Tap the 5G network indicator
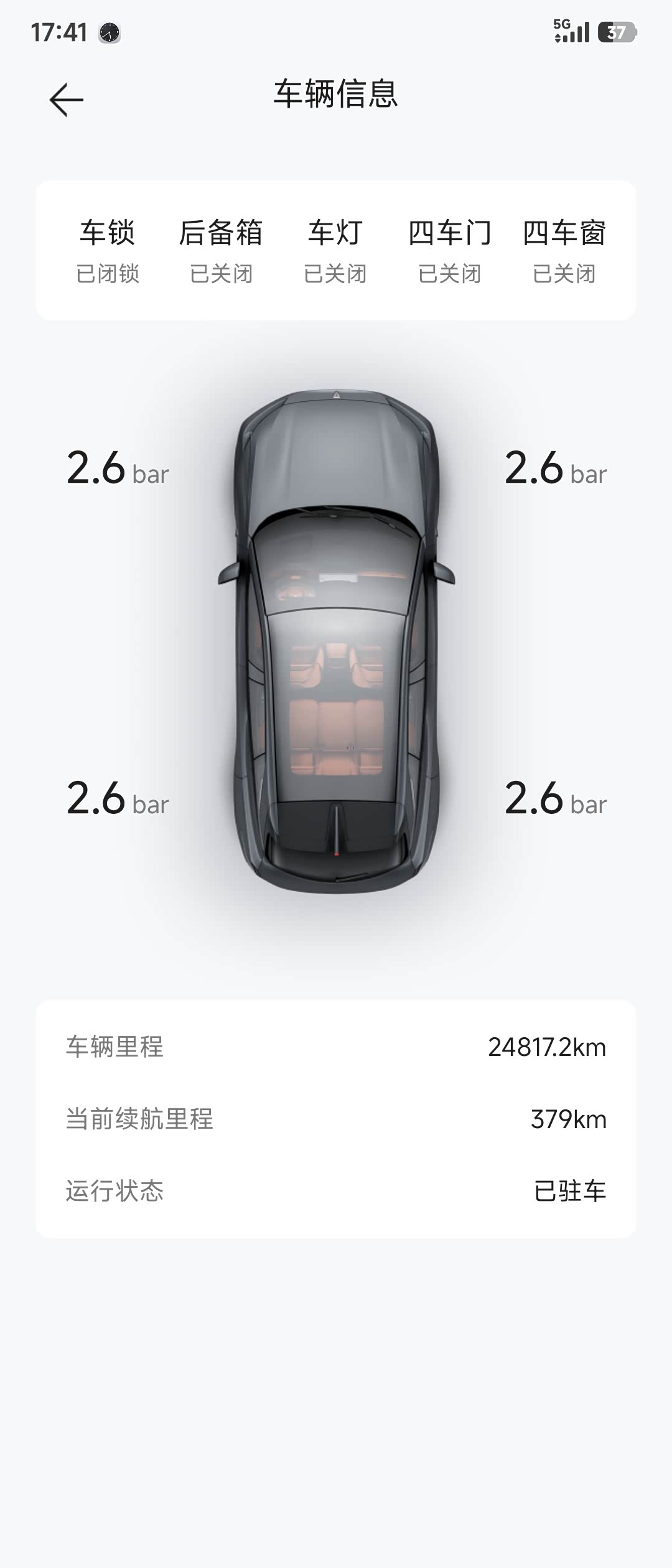Viewport: 672px width, 1568px height. pos(559,26)
